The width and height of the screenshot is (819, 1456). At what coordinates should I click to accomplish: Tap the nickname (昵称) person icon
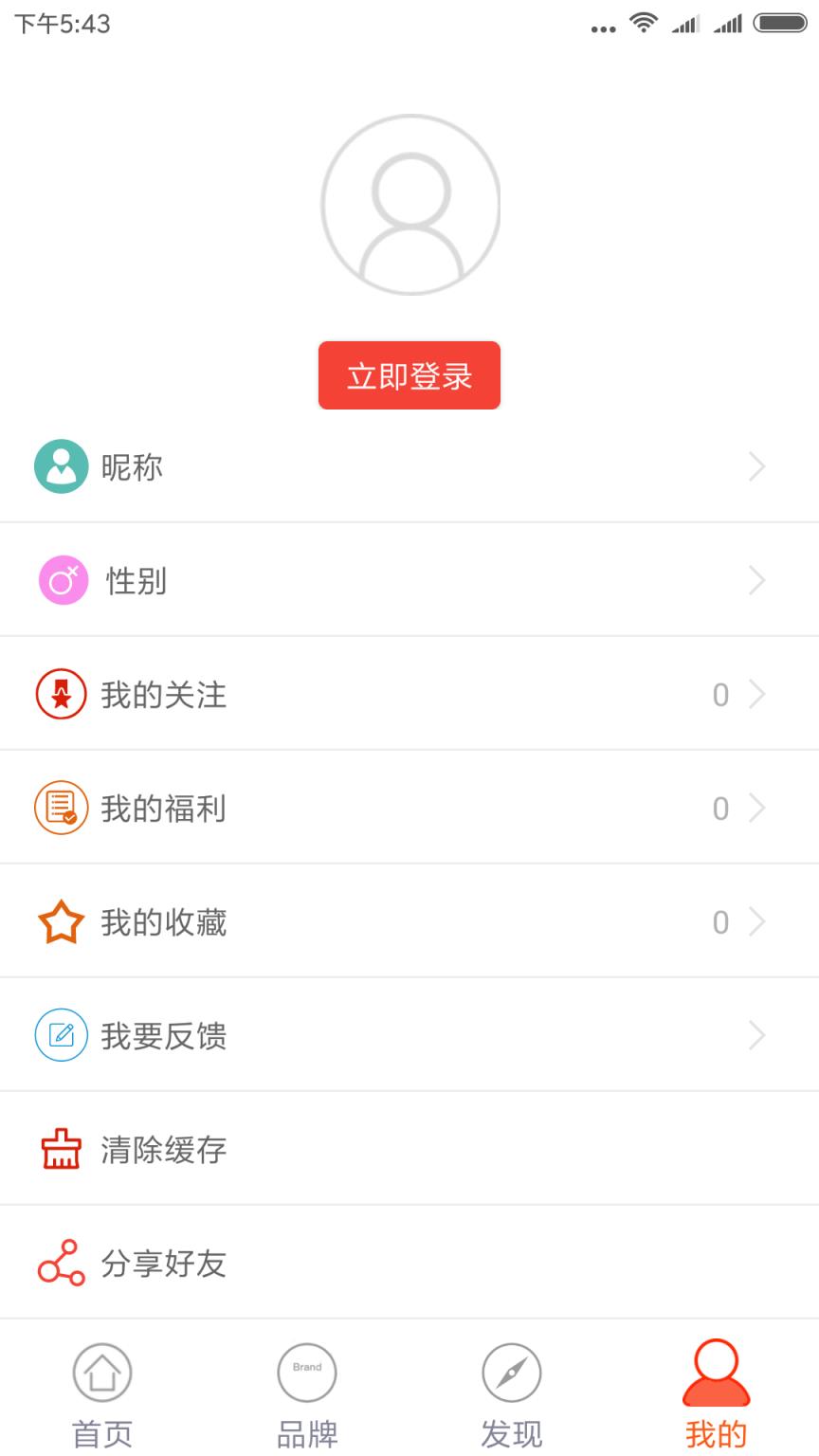(x=62, y=466)
